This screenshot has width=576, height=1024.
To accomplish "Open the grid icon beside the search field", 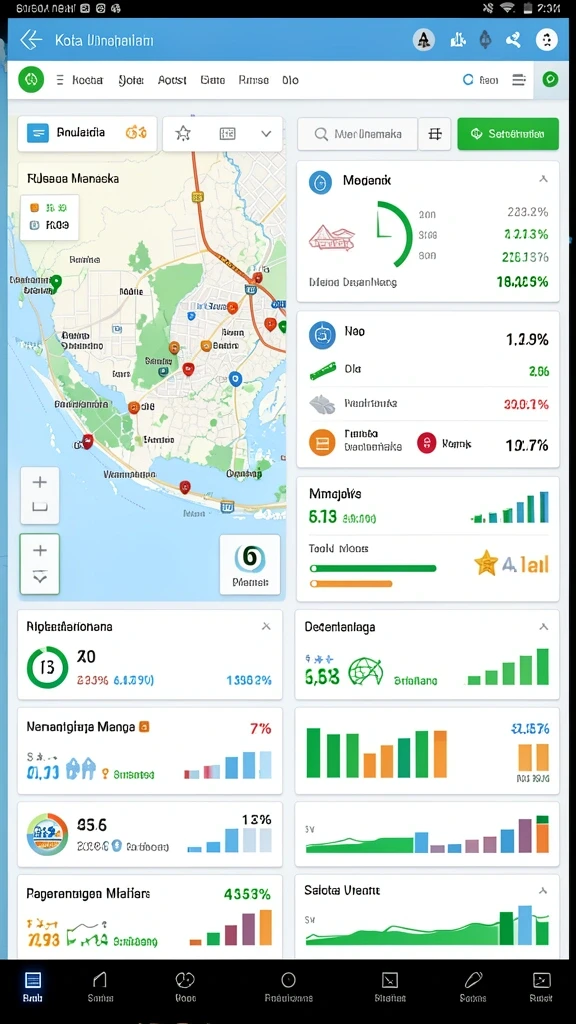I will (x=435, y=134).
